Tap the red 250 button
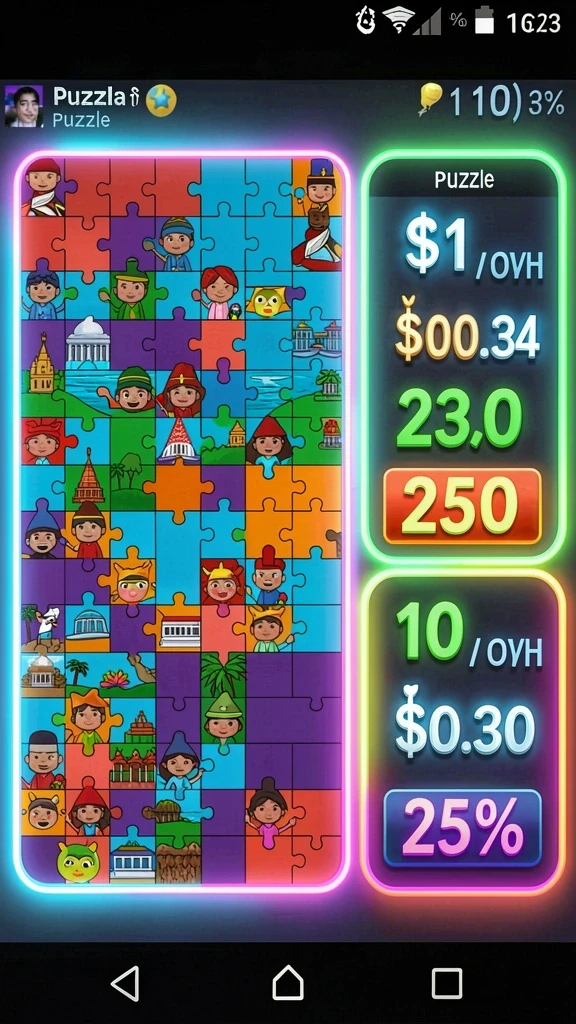 [462, 505]
